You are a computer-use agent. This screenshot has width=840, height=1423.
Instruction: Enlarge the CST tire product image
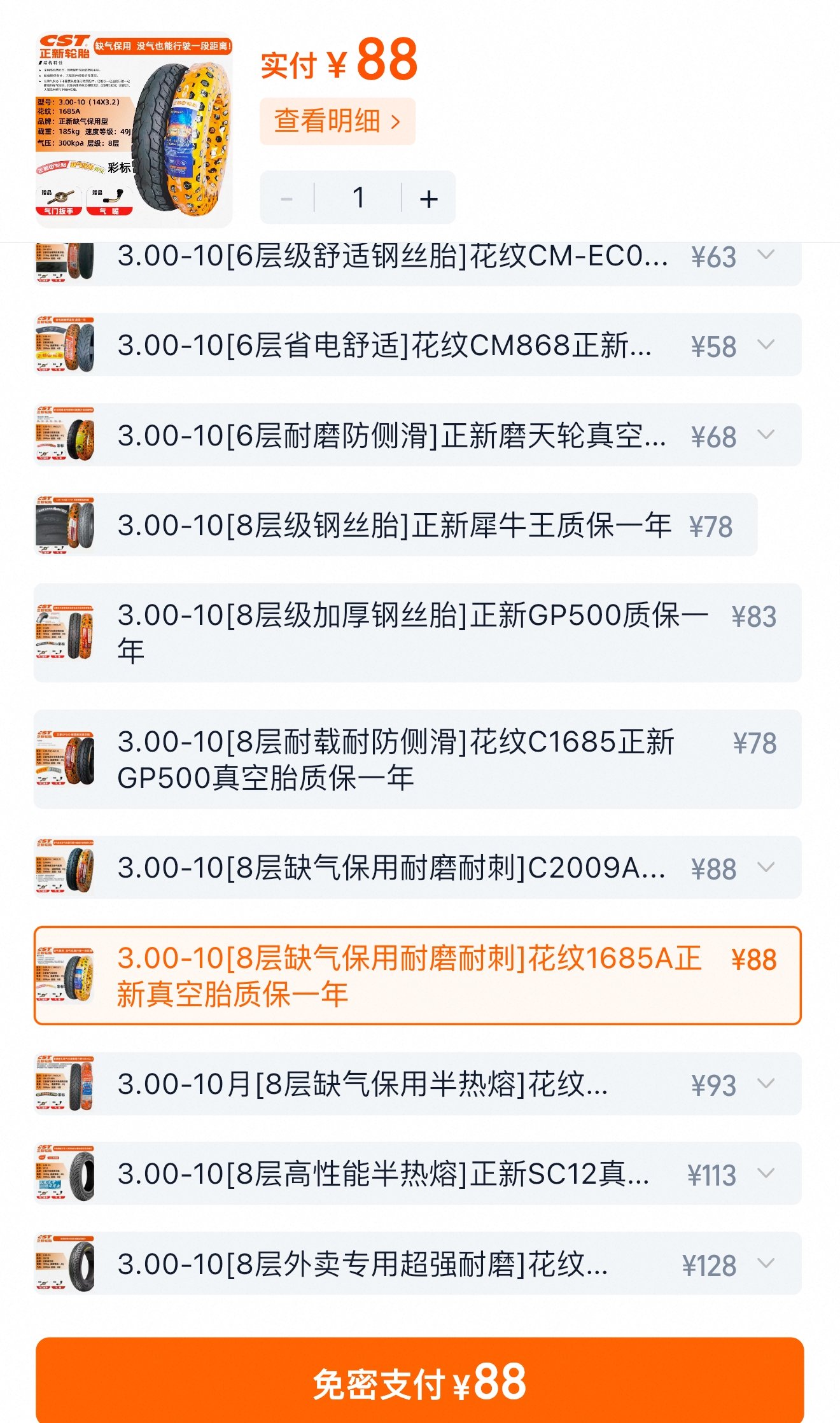click(134, 130)
